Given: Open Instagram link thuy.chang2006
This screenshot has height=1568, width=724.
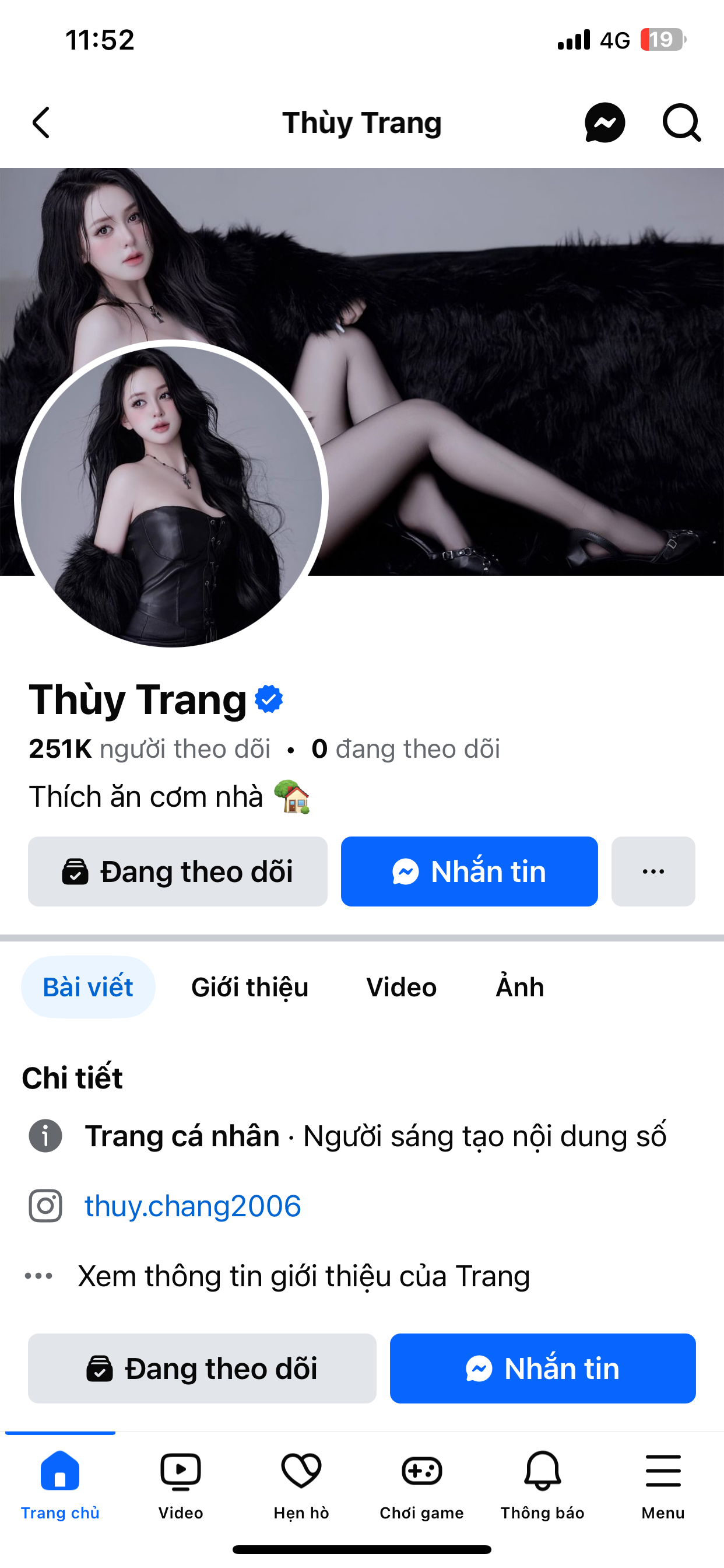Looking at the screenshot, I should 192,1206.
